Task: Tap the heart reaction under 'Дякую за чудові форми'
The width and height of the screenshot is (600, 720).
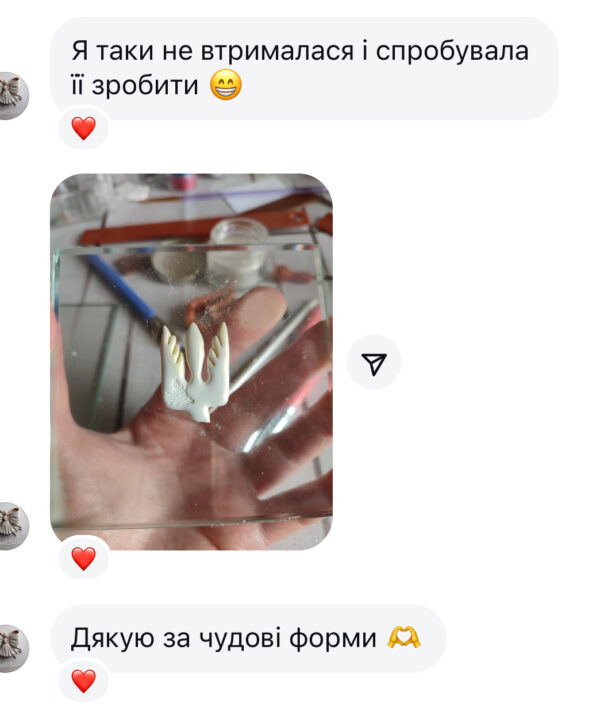Action: click(x=84, y=682)
